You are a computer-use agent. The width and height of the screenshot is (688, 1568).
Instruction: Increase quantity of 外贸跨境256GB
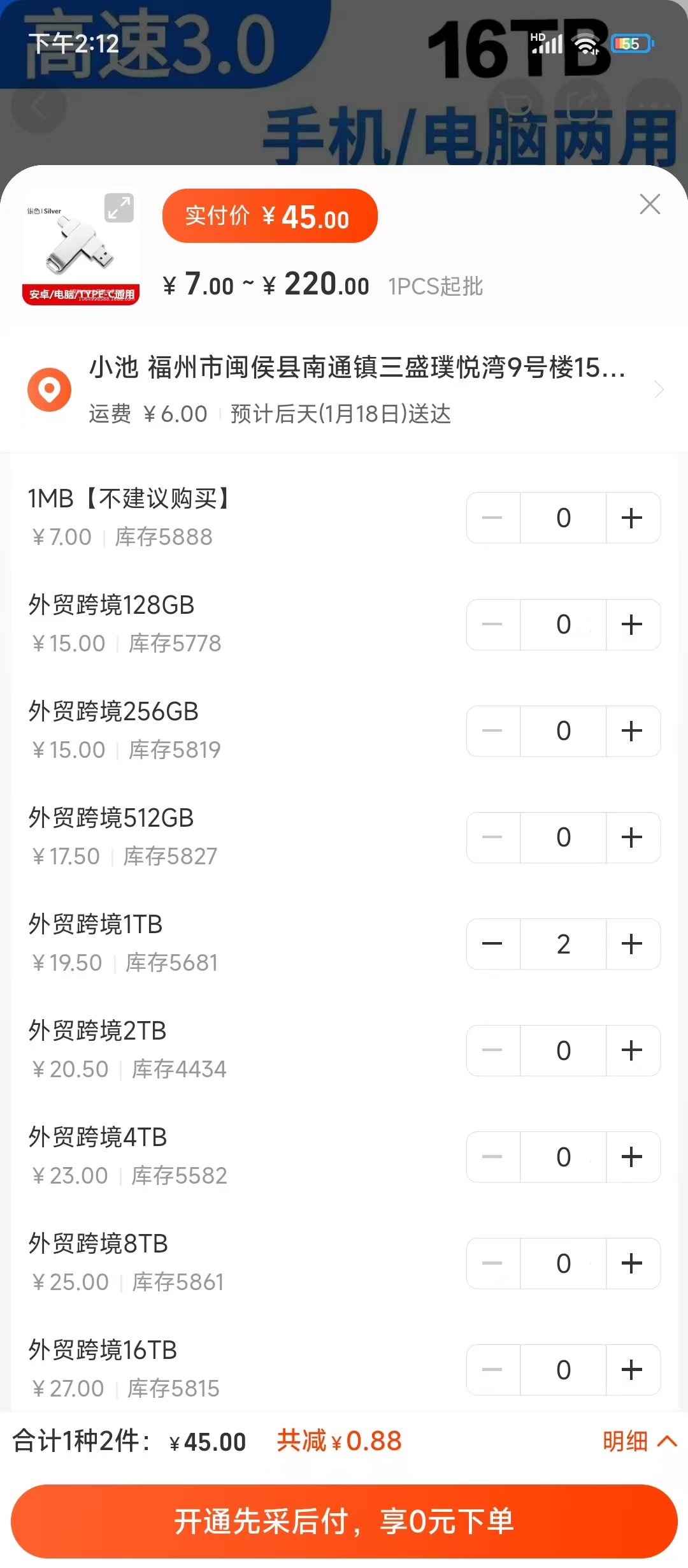click(632, 731)
